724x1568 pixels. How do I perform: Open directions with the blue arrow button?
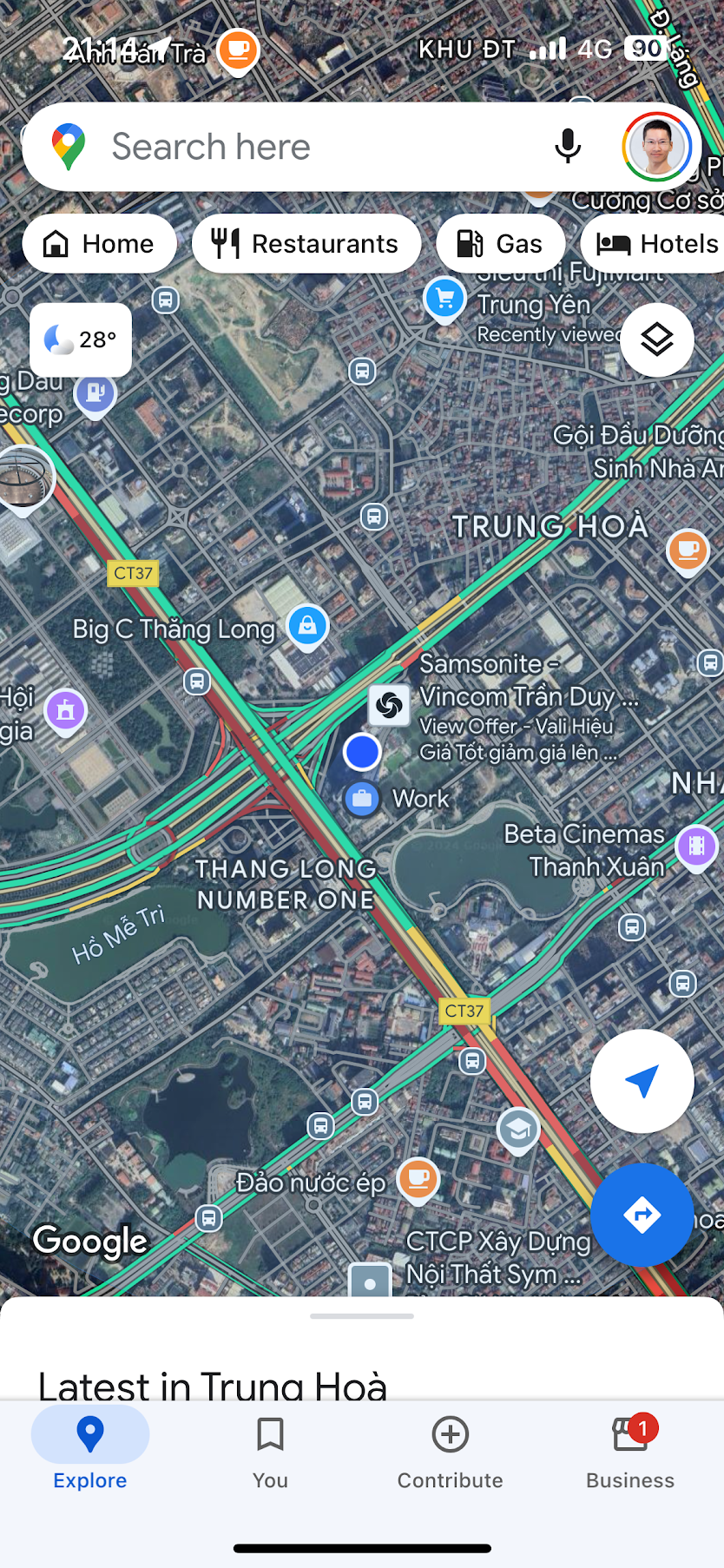point(642,1215)
